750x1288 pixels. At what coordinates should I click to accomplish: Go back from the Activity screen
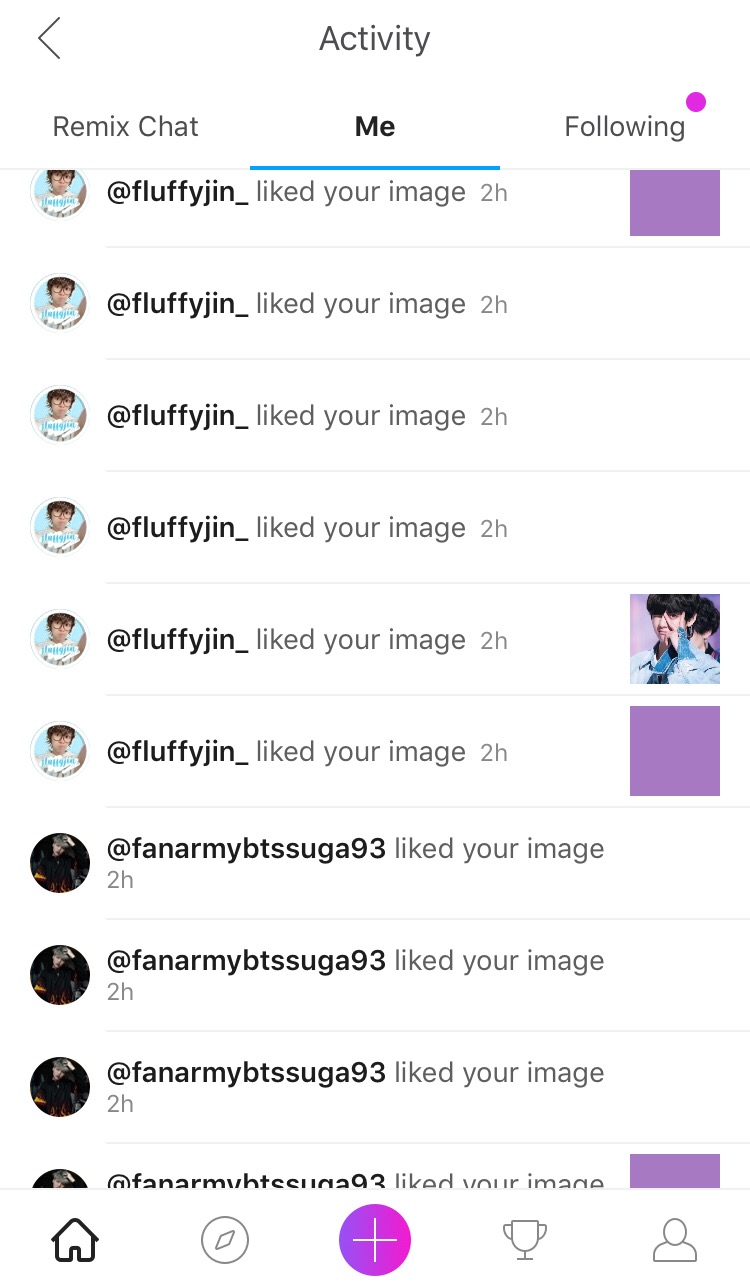49,39
